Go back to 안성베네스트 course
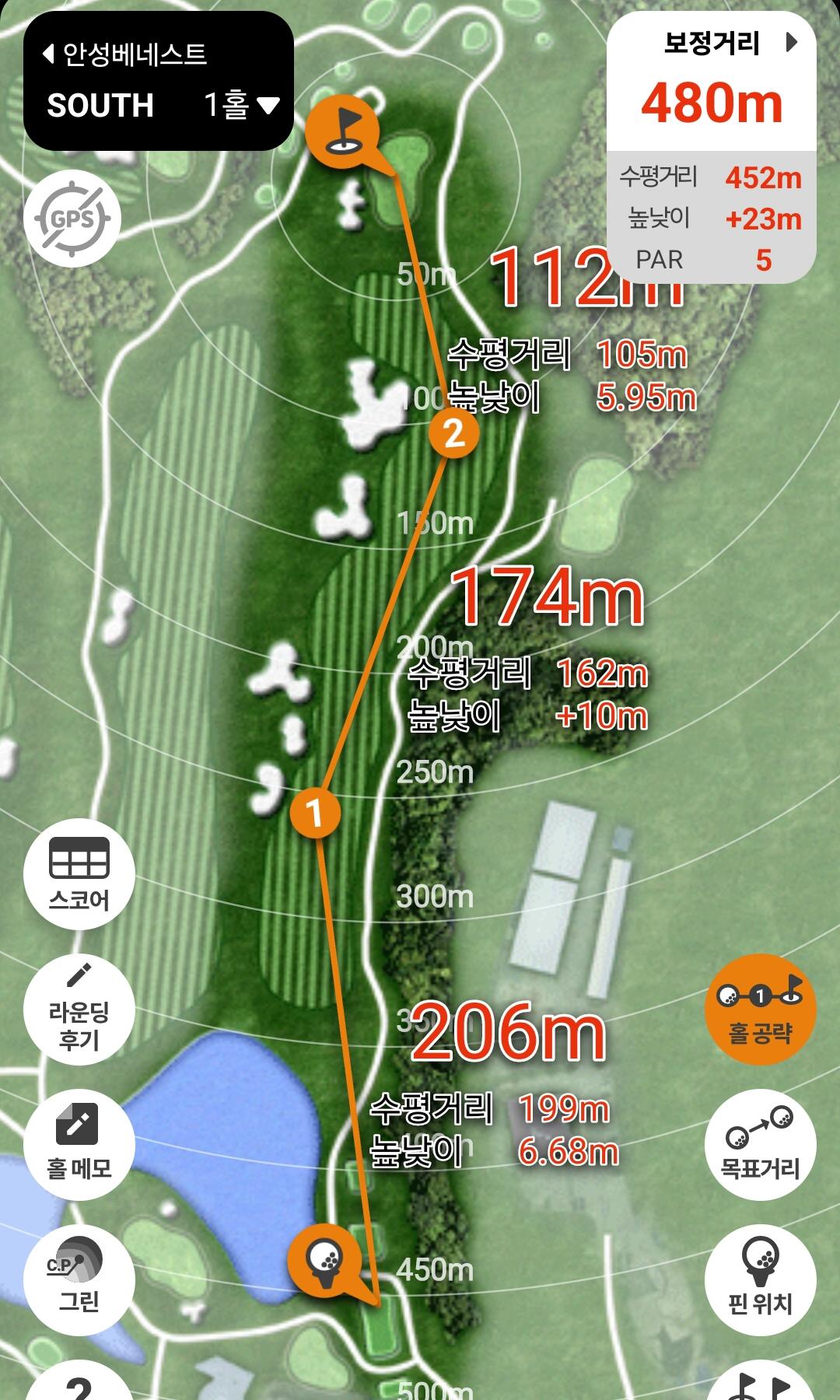The image size is (840, 1400). 124,54
